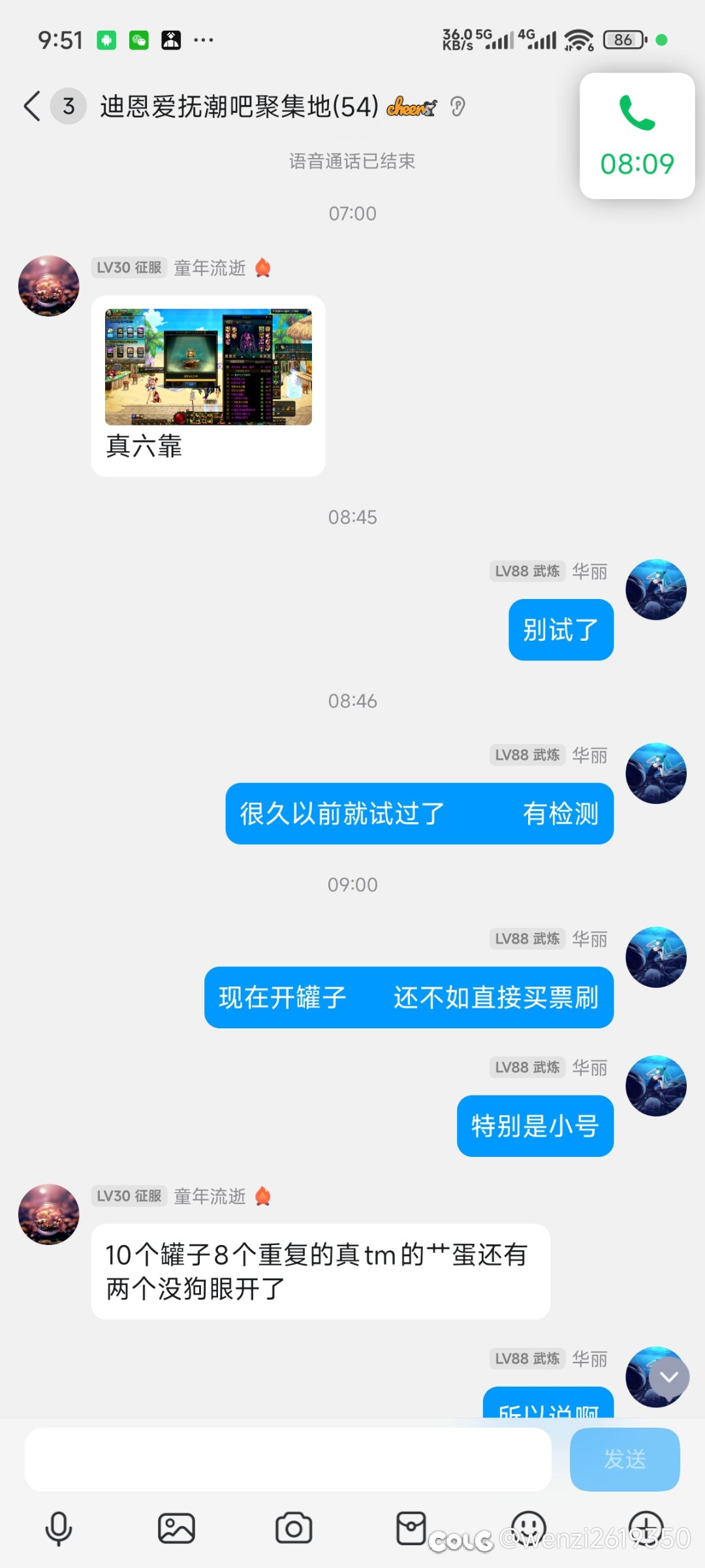
Task: Open 童年流逝's avatar next to the screenshot
Action: point(49,286)
